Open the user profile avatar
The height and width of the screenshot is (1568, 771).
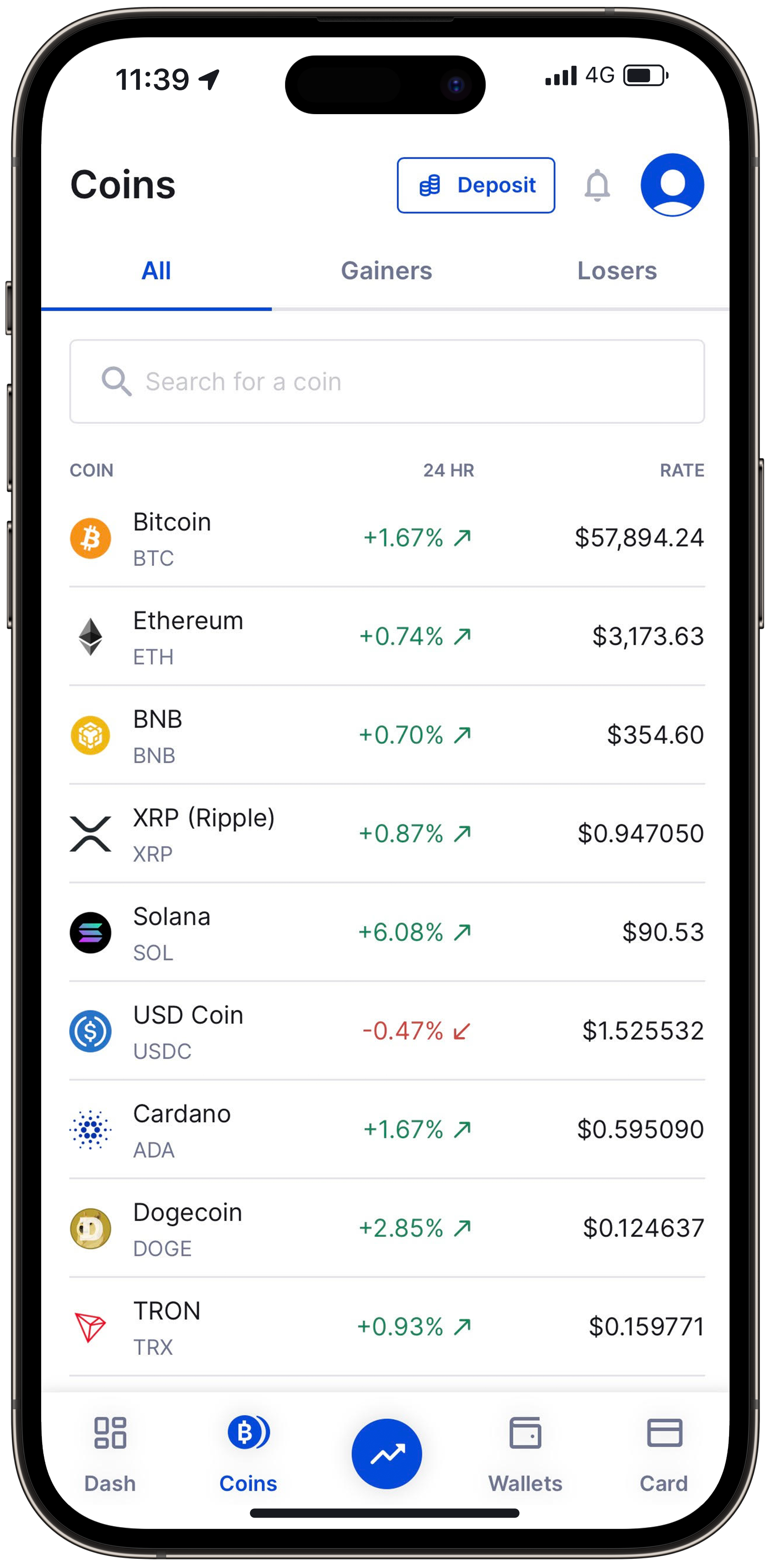672,185
